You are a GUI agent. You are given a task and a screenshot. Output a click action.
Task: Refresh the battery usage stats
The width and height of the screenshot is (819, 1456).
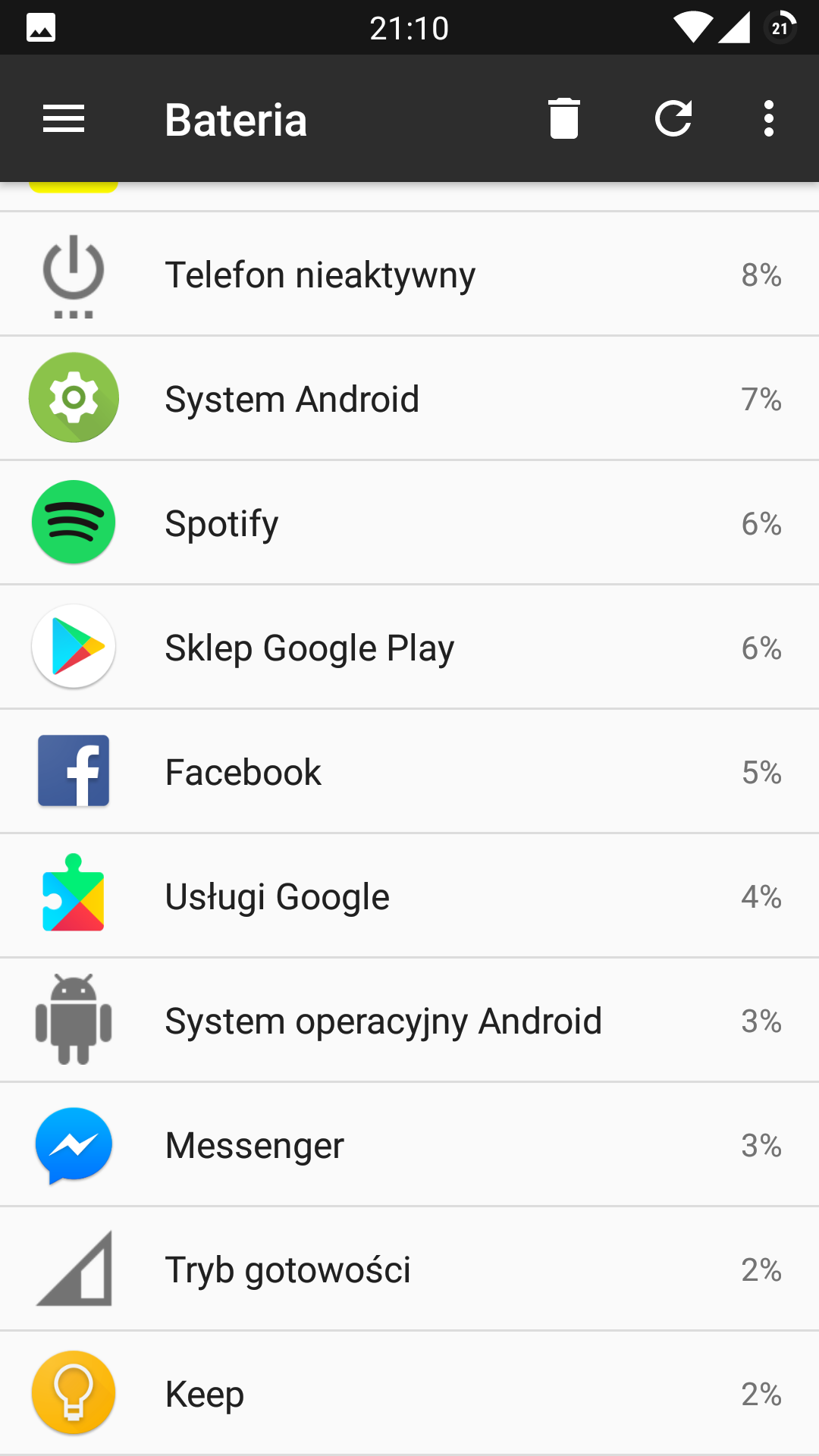(673, 119)
